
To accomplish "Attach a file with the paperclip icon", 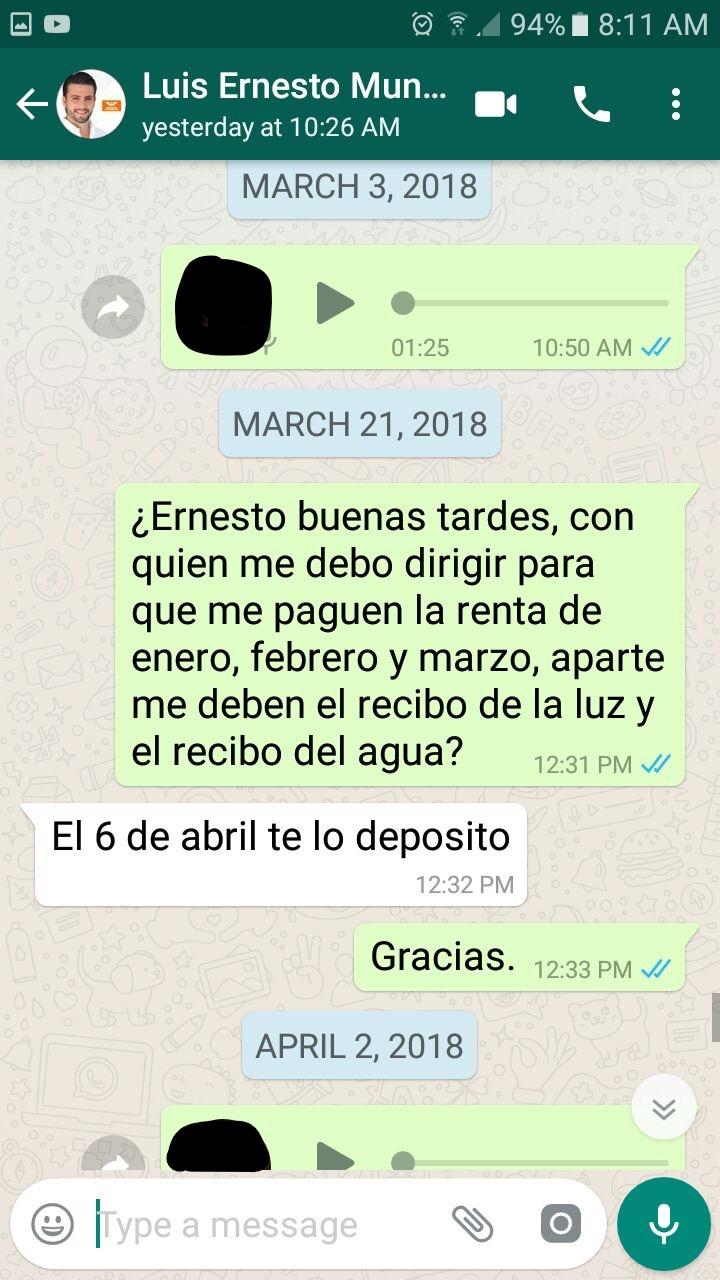I will 474,1222.
